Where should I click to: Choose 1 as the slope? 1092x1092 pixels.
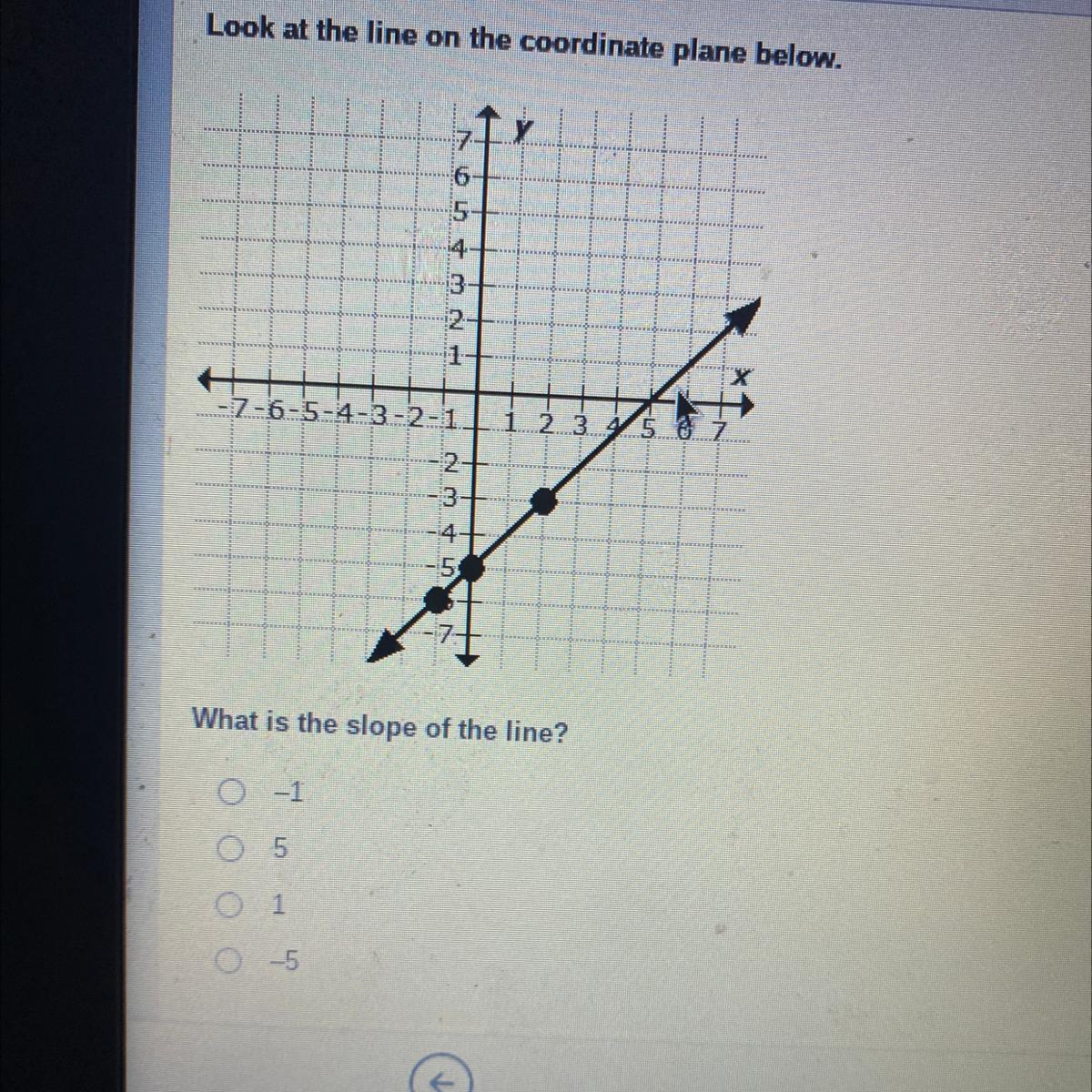click(229, 905)
